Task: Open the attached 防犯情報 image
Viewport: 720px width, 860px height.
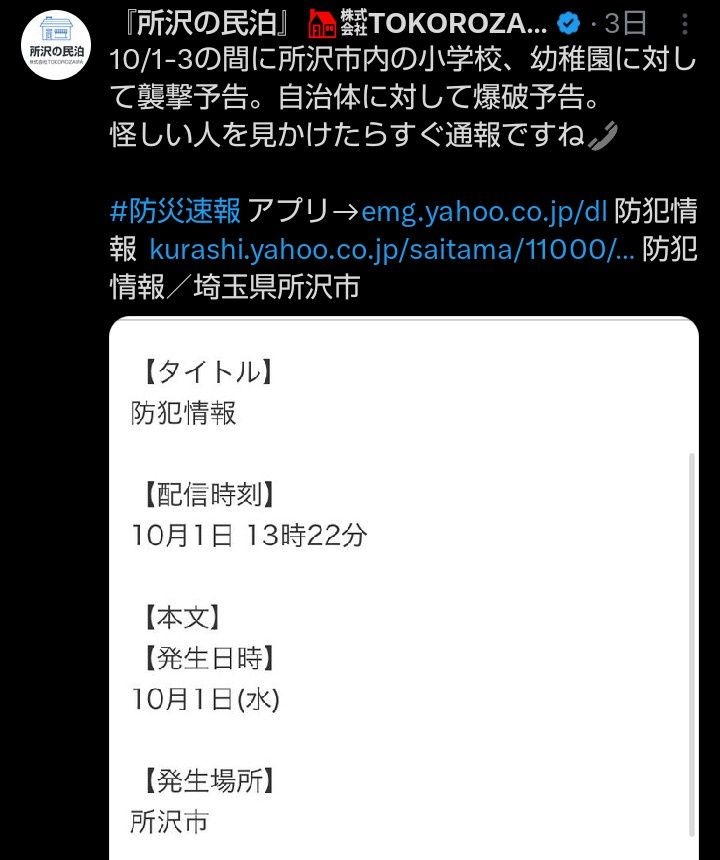Action: [402, 590]
